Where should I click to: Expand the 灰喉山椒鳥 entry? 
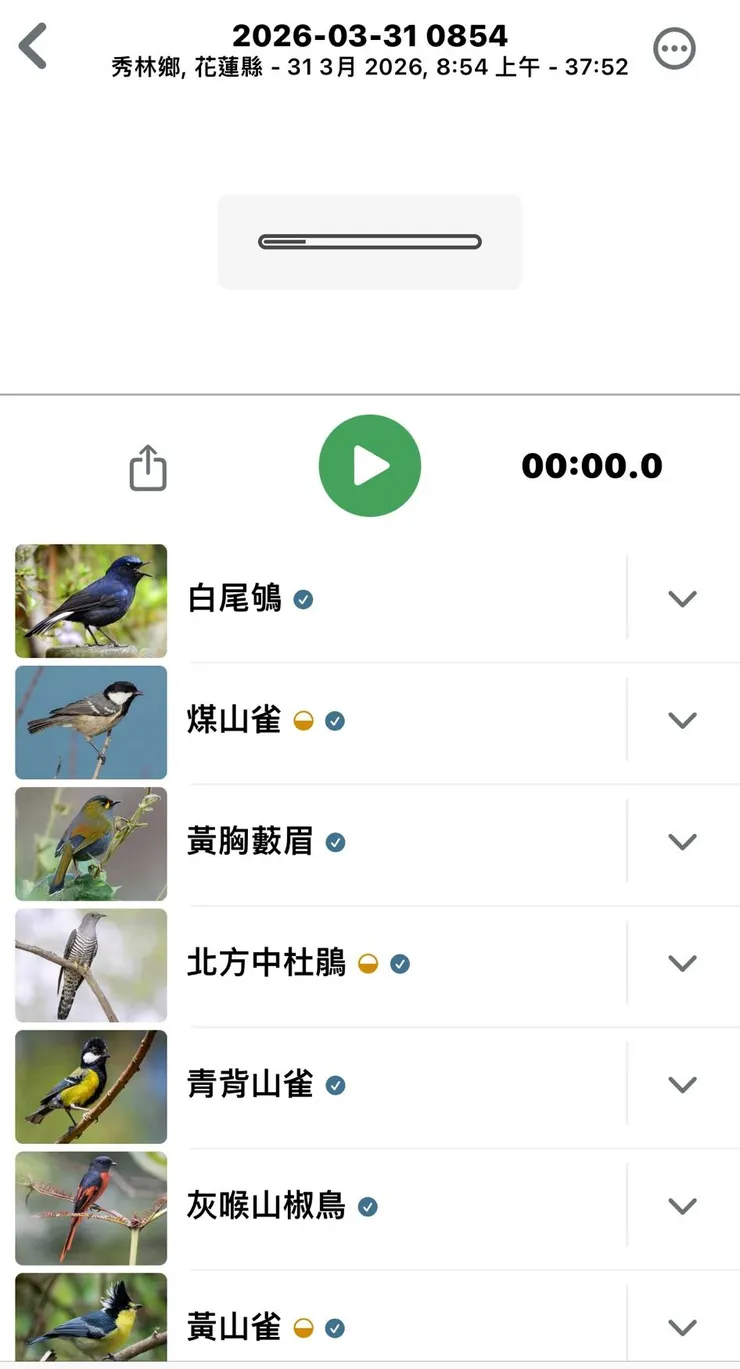tap(682, 1206)
